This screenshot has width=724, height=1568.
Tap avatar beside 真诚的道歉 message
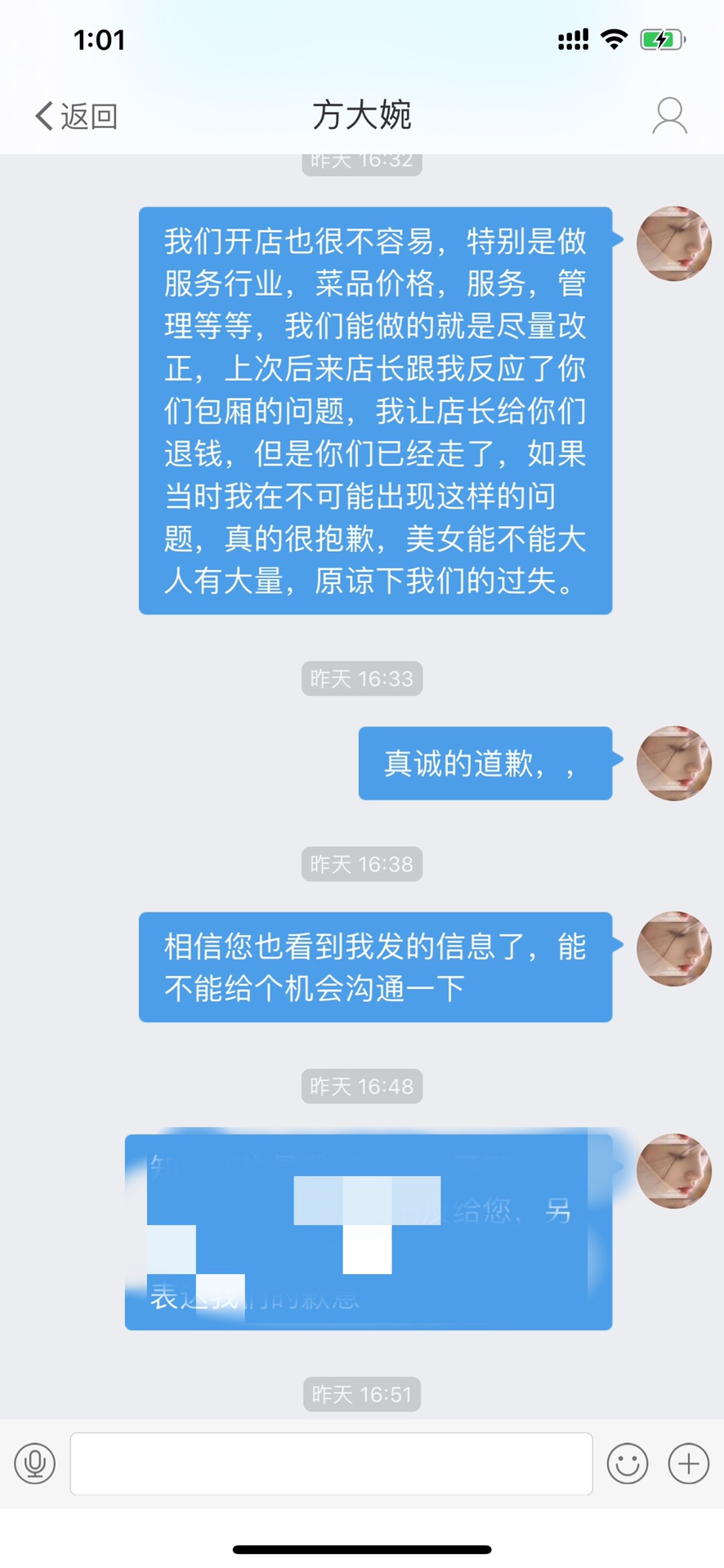coord(673,763)
